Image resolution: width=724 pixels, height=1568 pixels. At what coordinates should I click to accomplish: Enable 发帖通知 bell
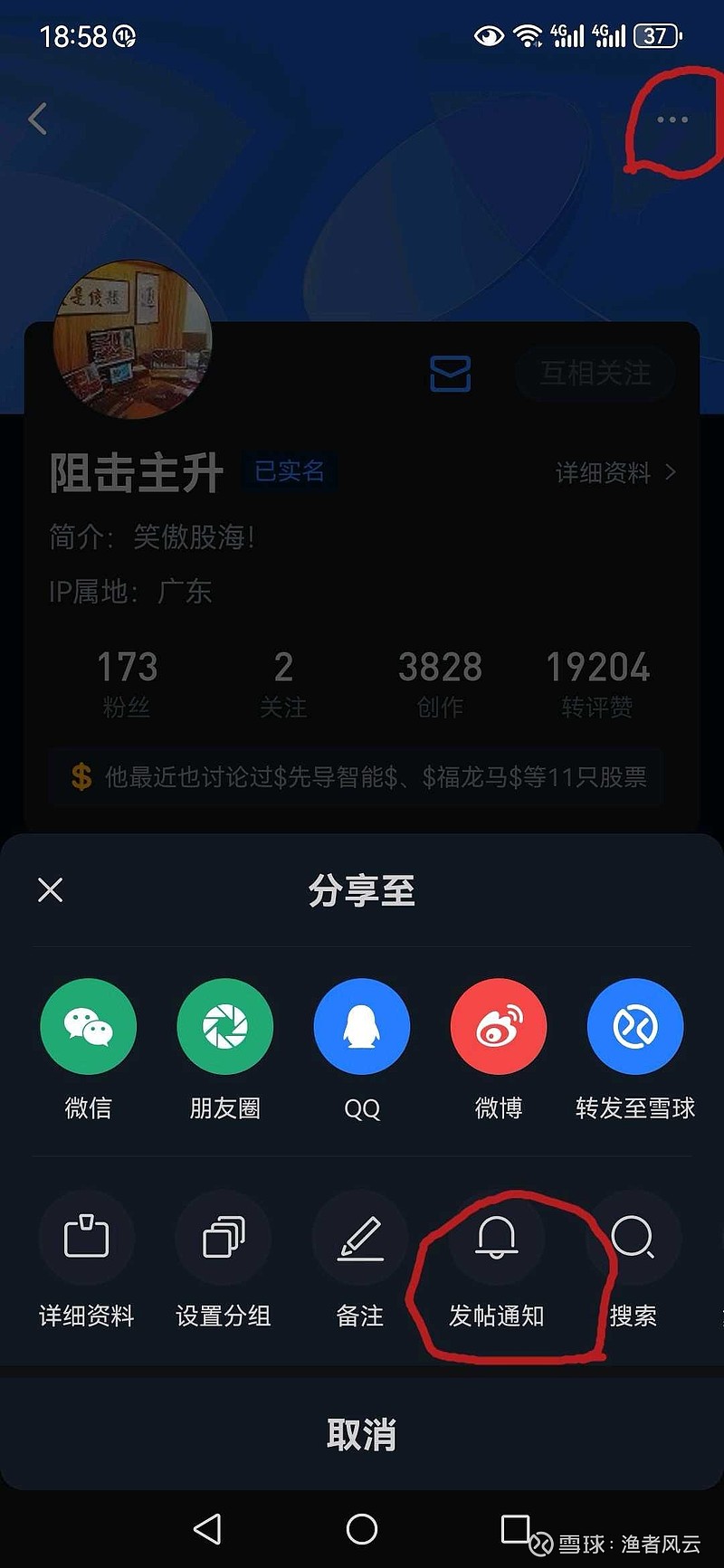[x=497, y=1237]
